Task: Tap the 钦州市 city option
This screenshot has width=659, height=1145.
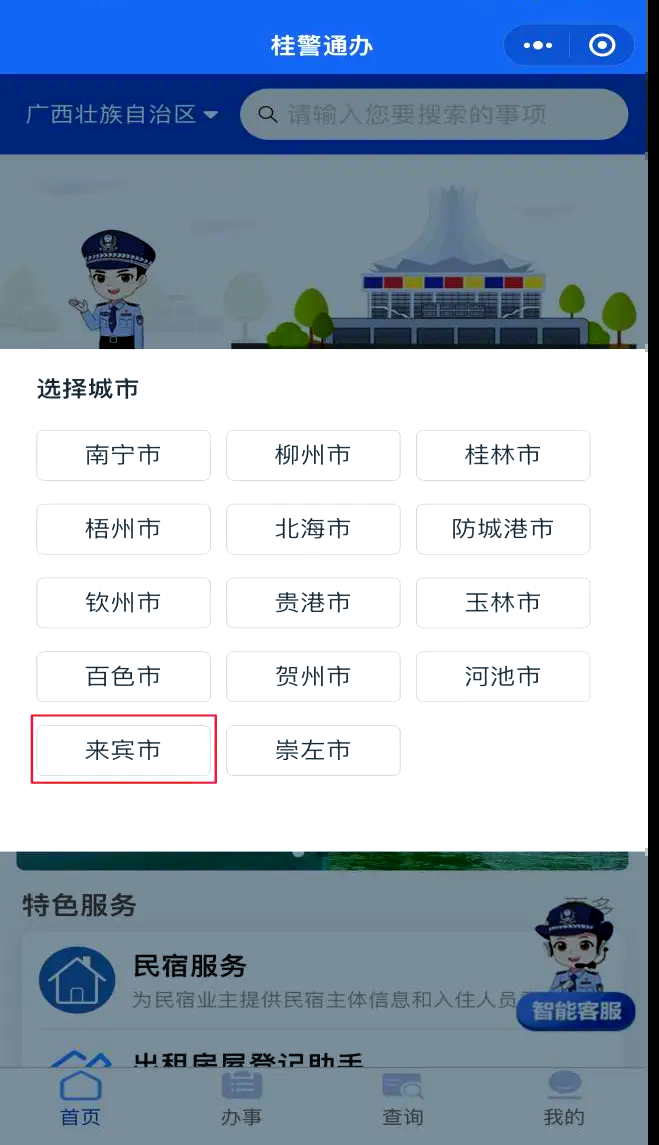Action: click(x=123, y=603)
